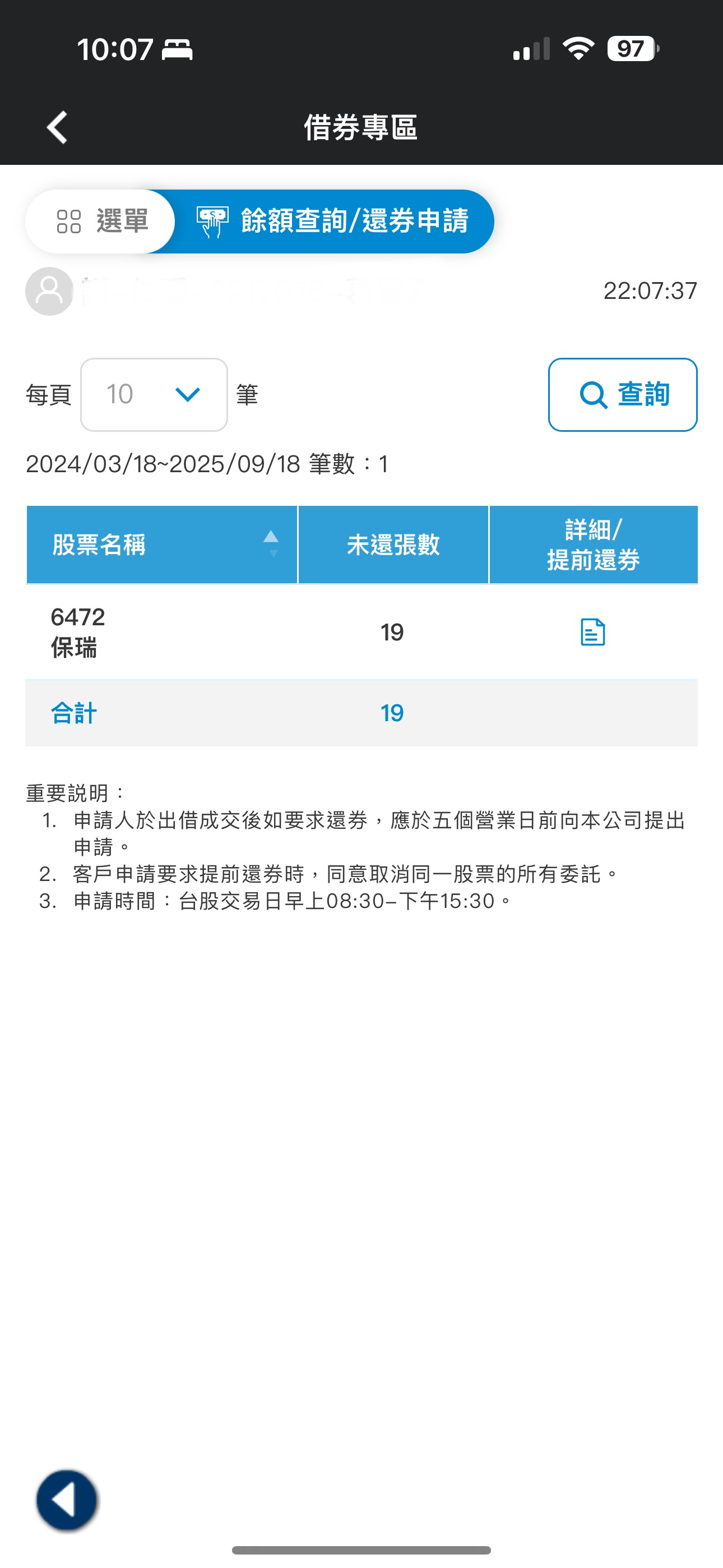Sort by 股票名稱 column header
Screen dimensions: 723x1568
click(x=161, y=544)
